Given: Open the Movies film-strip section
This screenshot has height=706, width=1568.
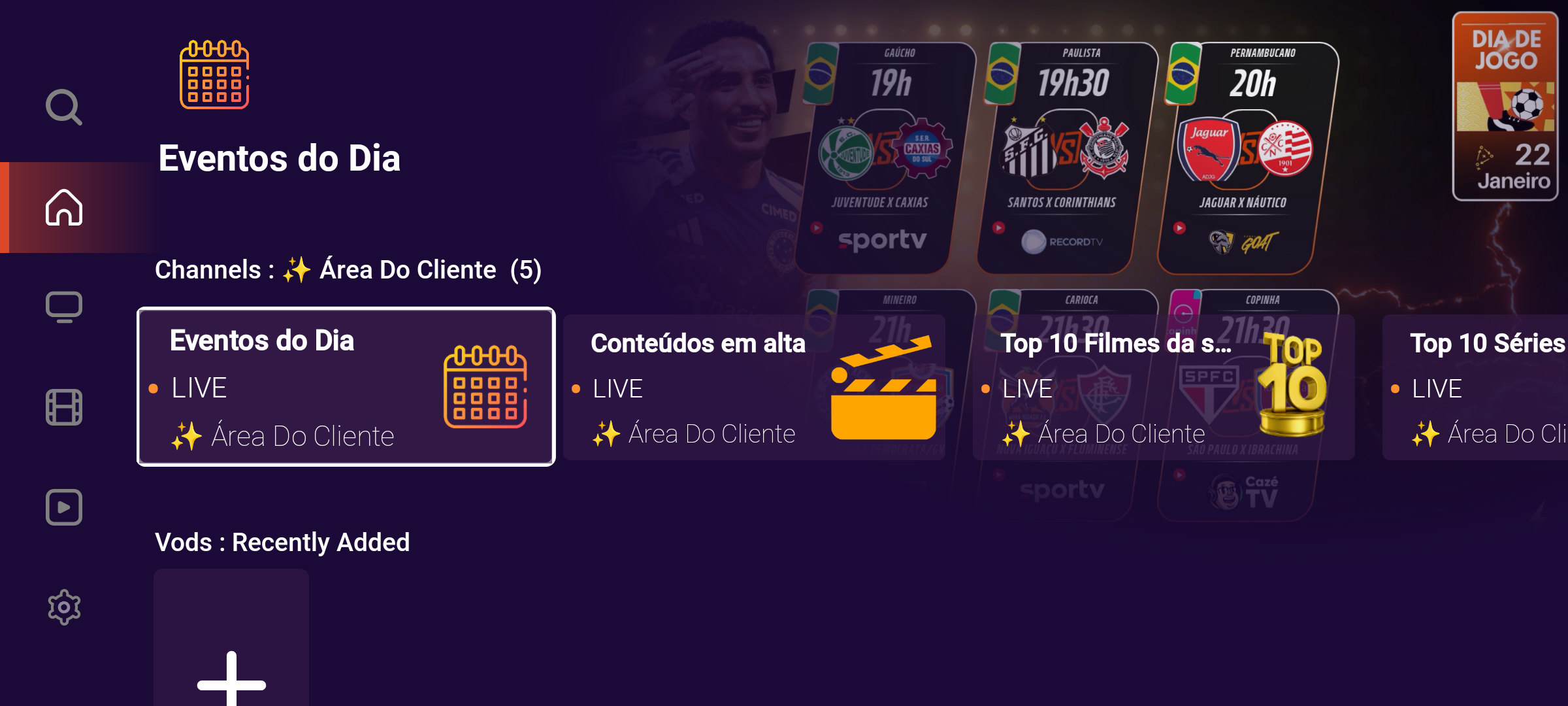Looking at the screenshot, I should pos(64,407).
